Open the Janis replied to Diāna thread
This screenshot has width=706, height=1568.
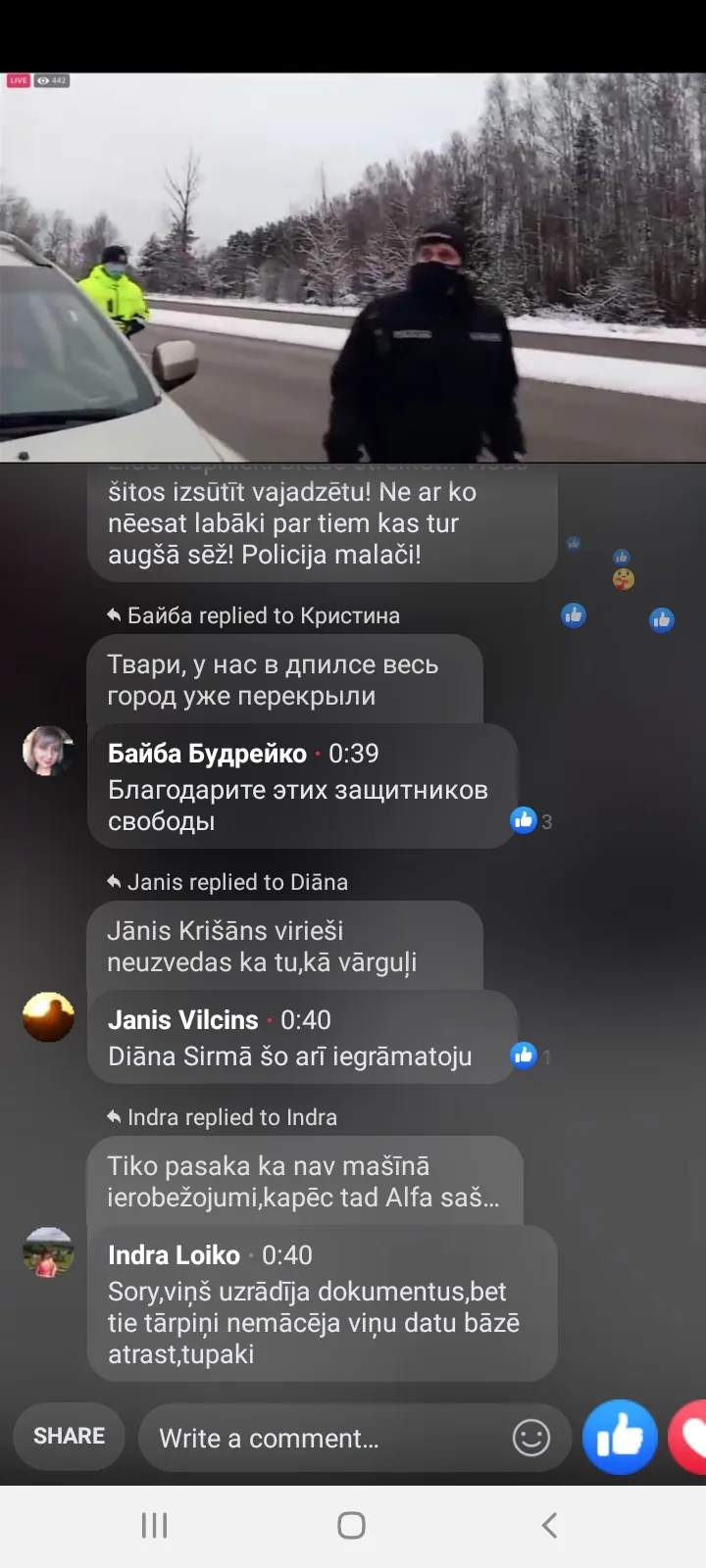pyautogui.click(x=227, y=882)
